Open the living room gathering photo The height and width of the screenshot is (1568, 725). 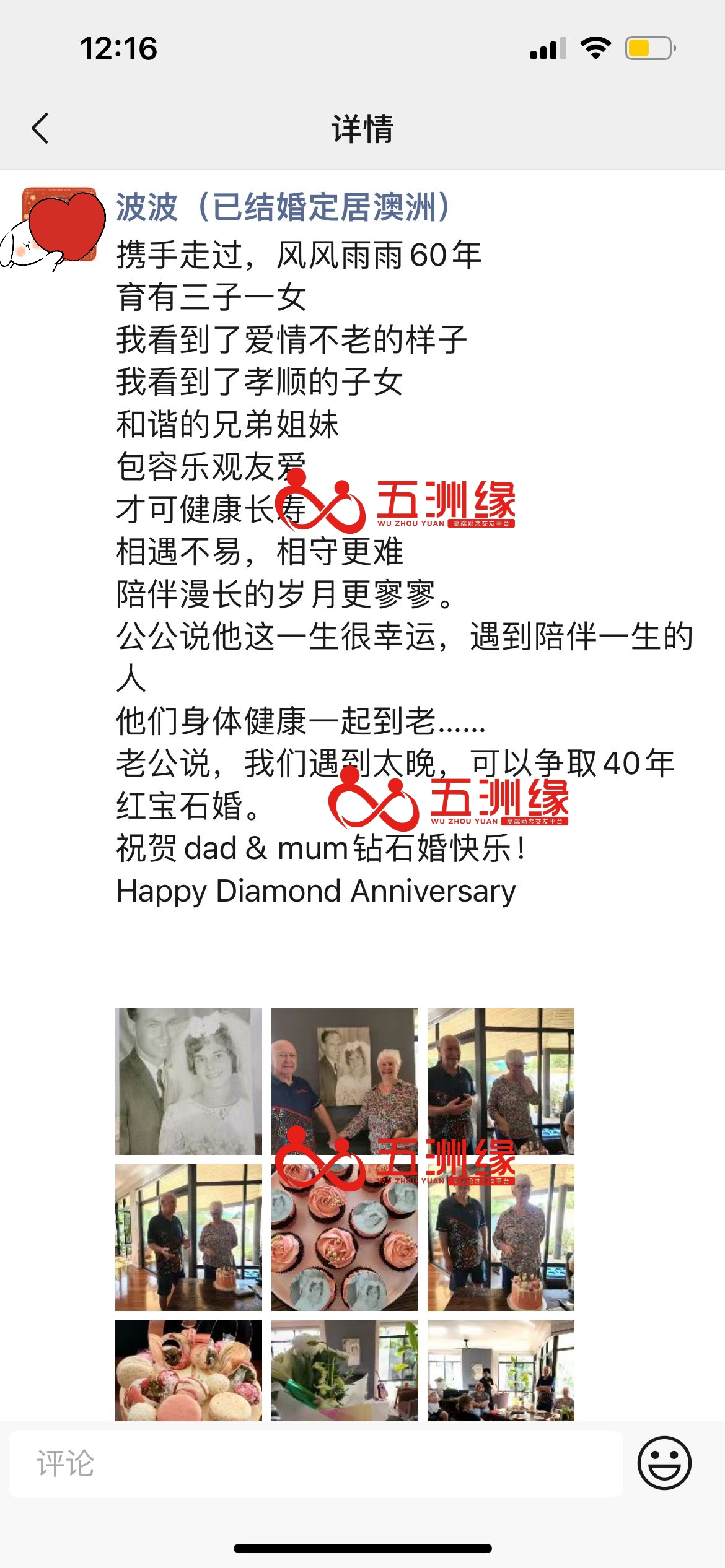[501, 1370]
